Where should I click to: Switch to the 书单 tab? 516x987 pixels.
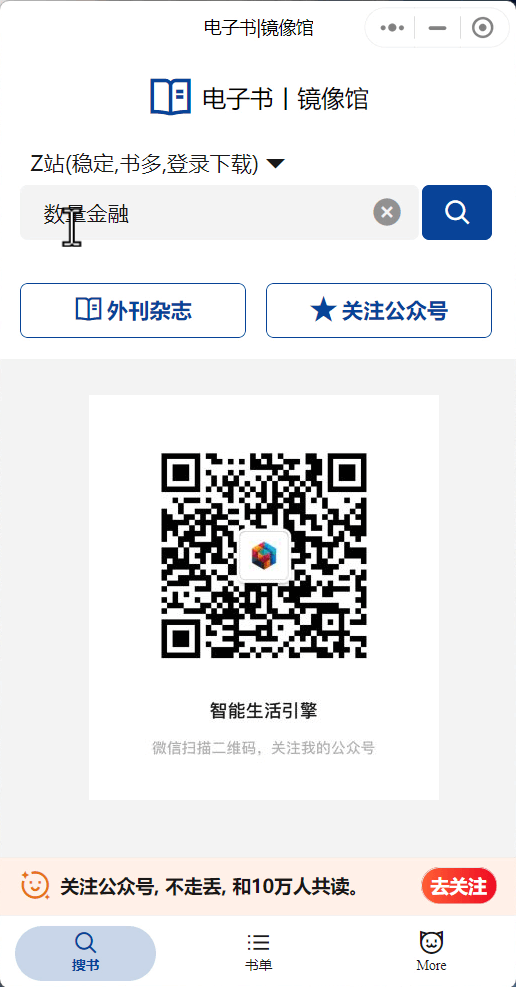coord(259,952)
